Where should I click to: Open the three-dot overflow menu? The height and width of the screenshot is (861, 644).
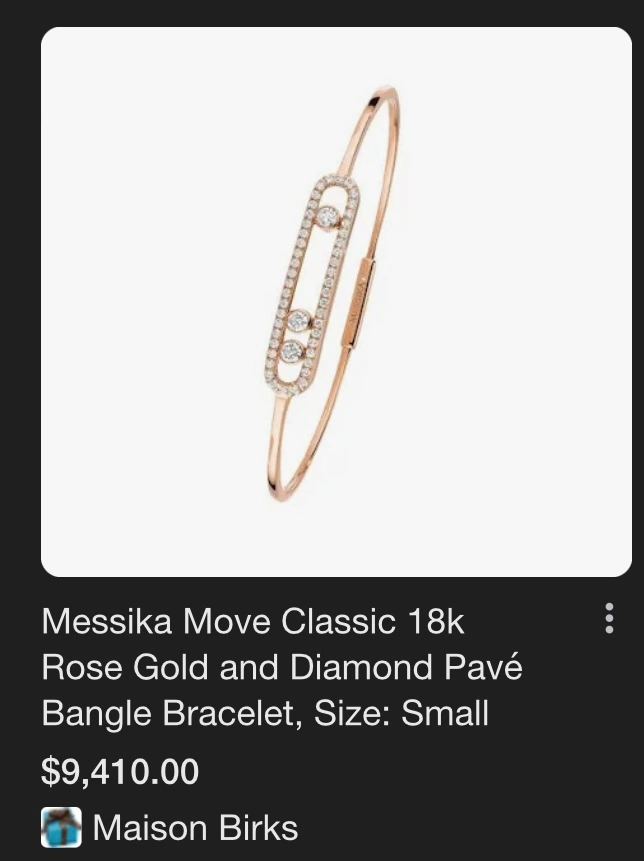click(609, 618)
